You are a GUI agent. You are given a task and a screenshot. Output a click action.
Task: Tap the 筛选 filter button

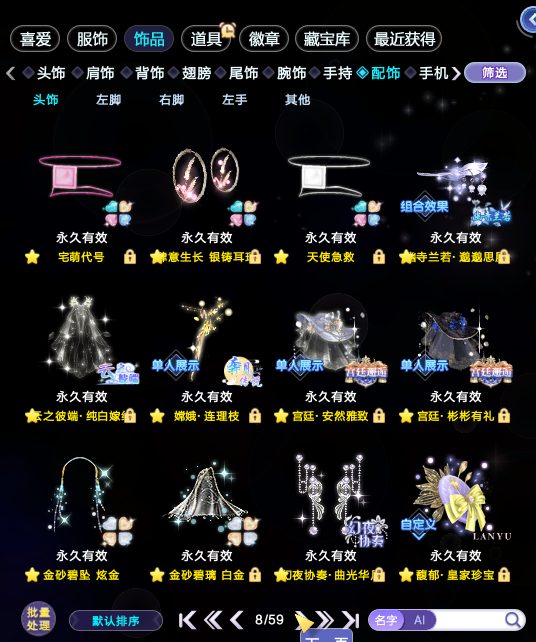495,73
